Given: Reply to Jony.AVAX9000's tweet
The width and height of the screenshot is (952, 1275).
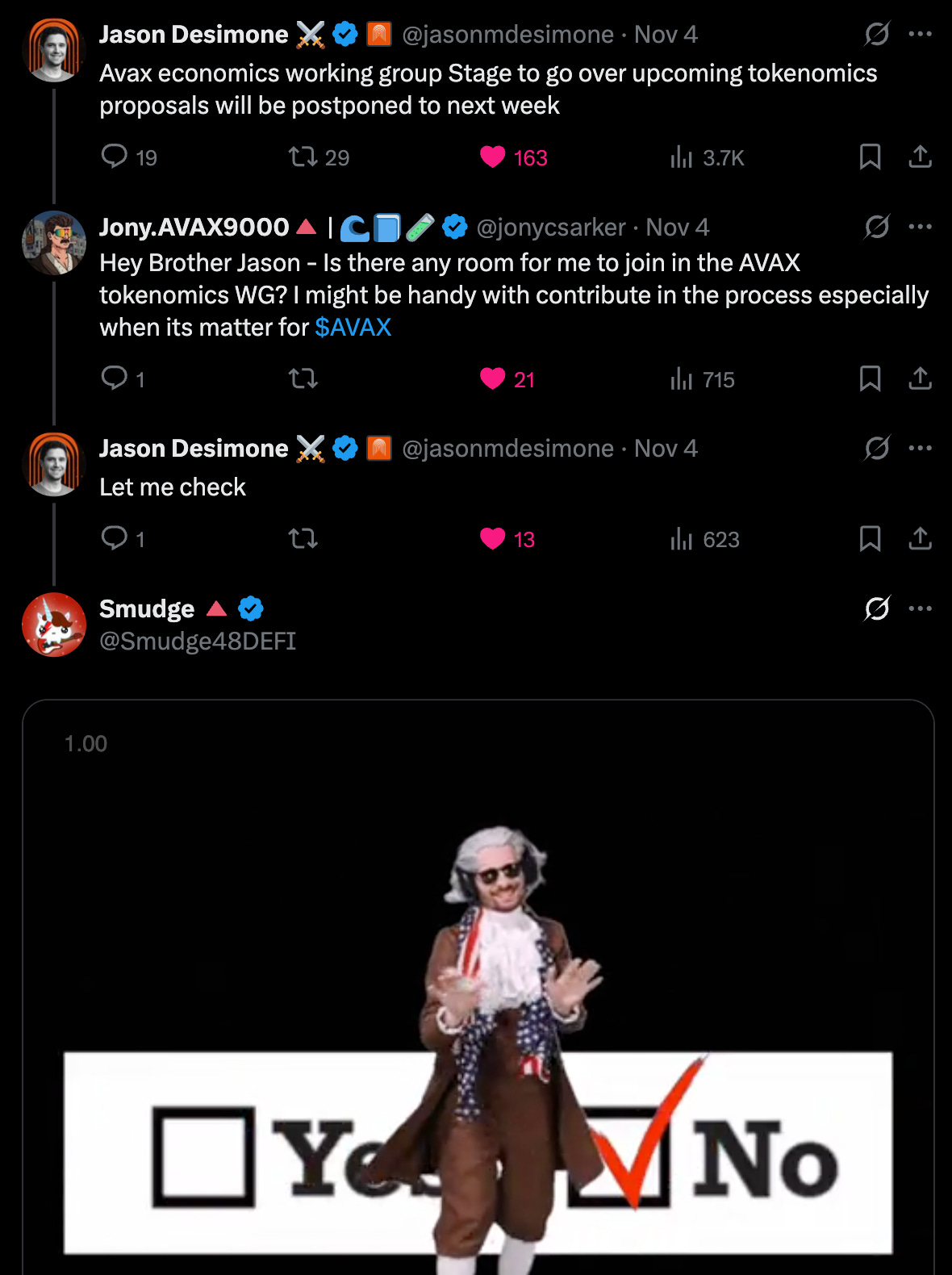Looking at the screenshot, I should [x=115, y=378].
